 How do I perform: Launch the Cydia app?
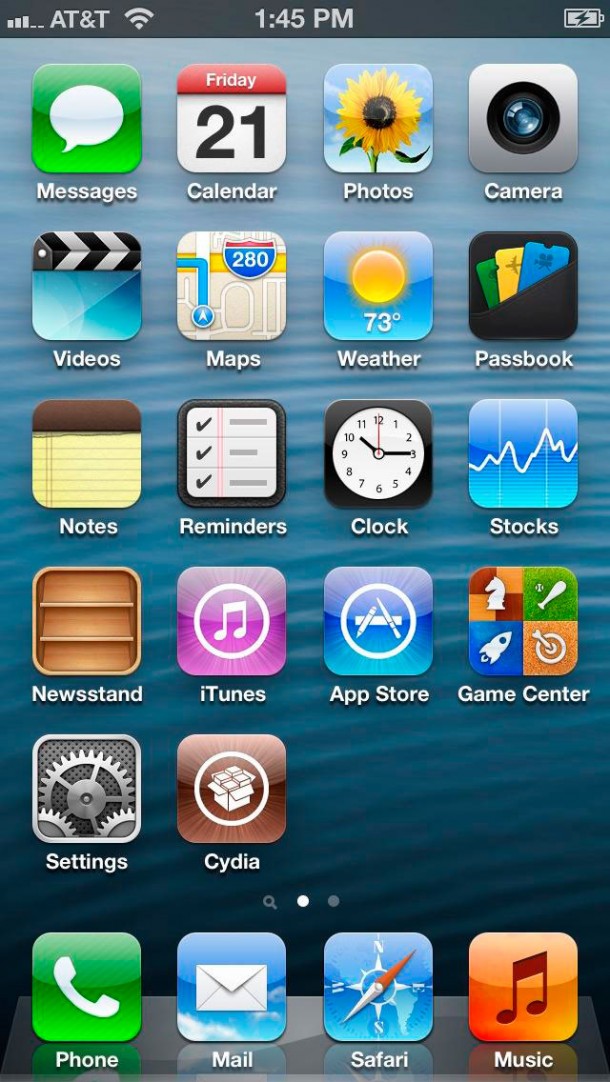click(x=232, y=789)
